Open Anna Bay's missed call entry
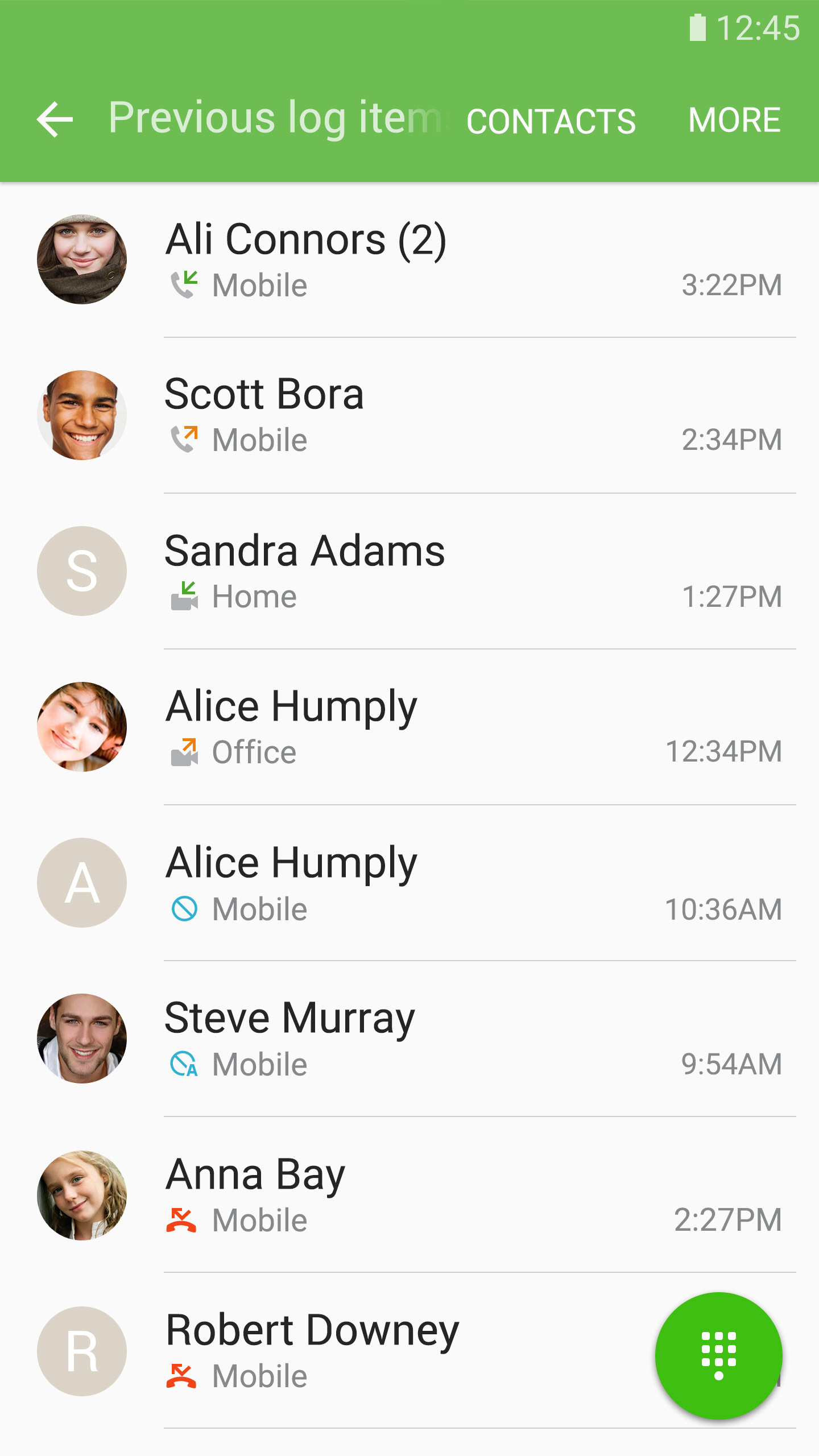This screenshot has height=1456, width=819. [409, 1194]
